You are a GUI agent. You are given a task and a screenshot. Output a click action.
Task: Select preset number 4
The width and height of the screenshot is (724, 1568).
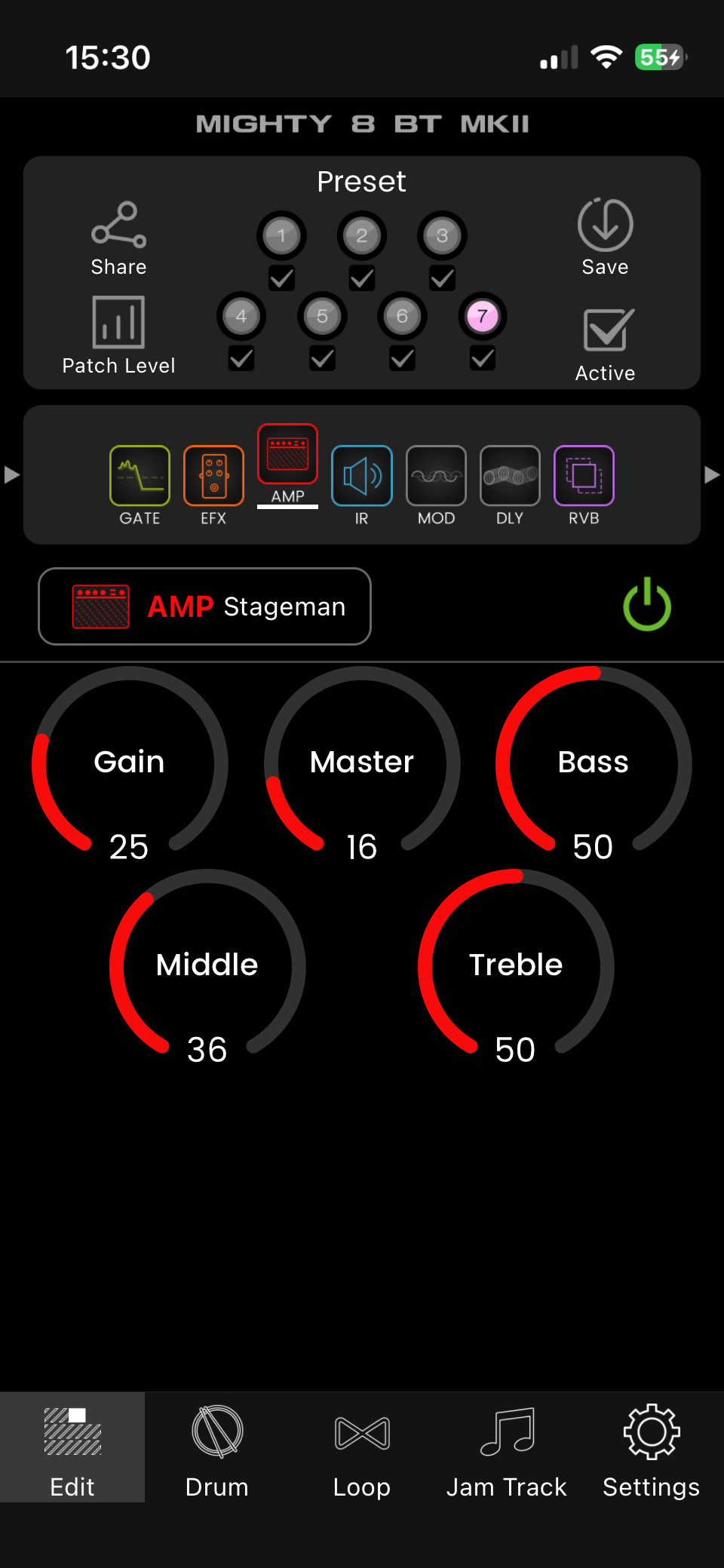(241, 316)
